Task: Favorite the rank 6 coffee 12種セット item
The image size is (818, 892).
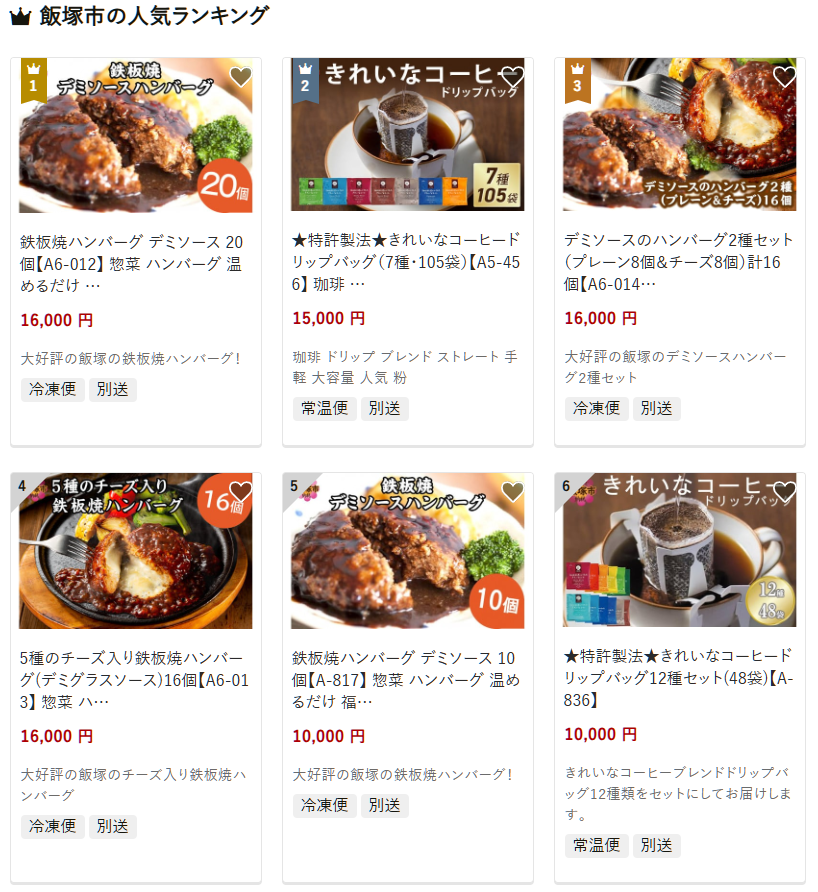Action: tap(784, 492)
